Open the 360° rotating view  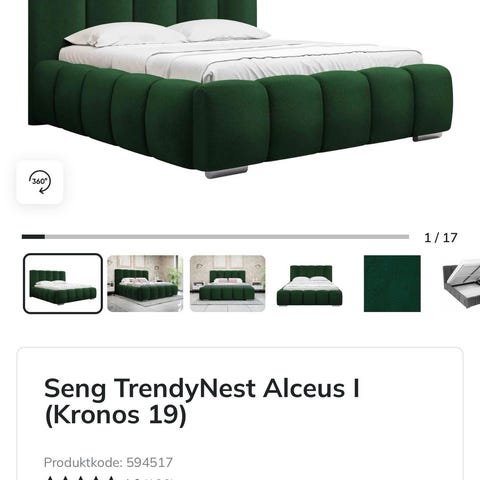pyautogui.click(x=40, y=182)
